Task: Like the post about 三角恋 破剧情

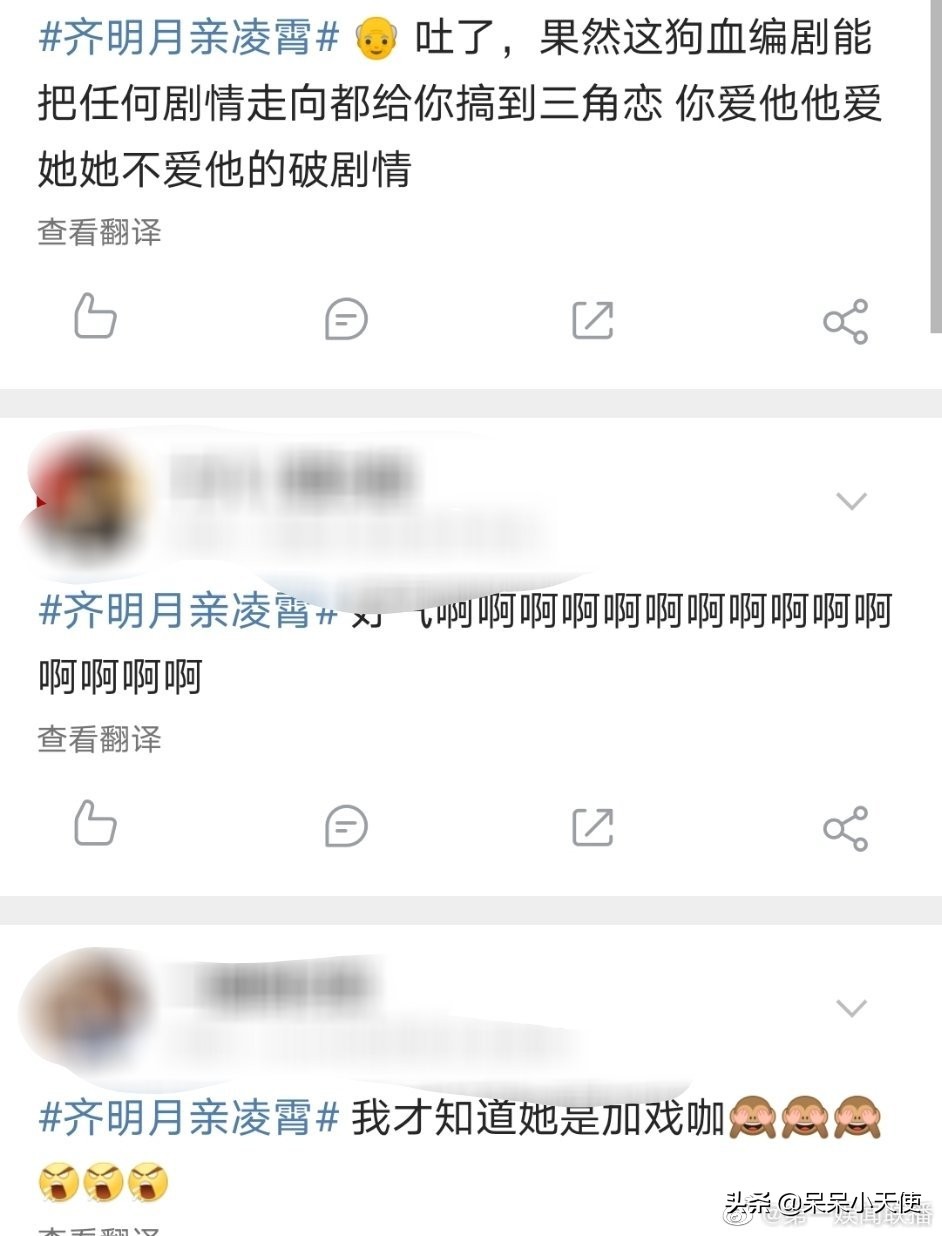Action: pos(96,317)
